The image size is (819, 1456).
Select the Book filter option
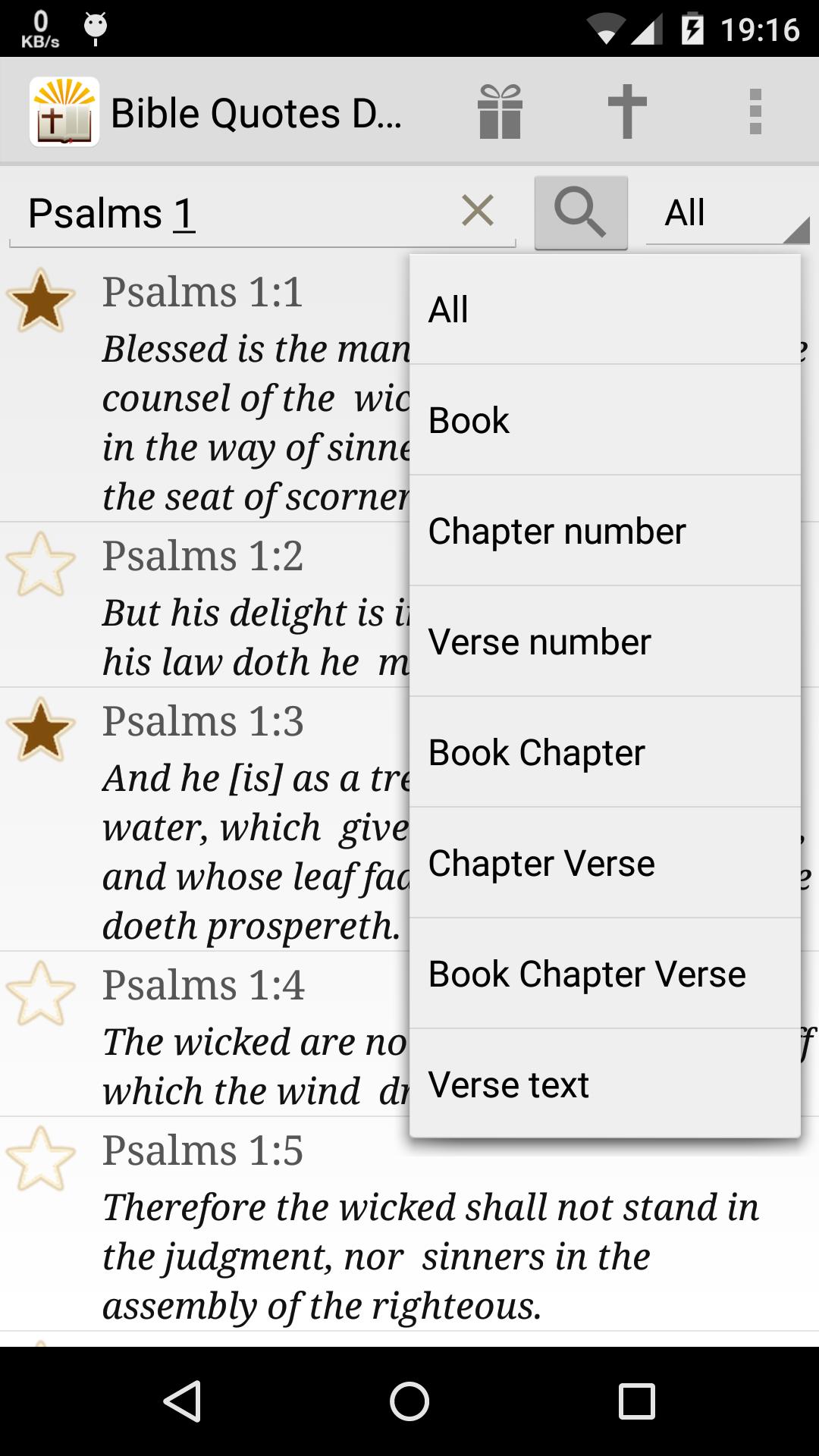[468, 419]
